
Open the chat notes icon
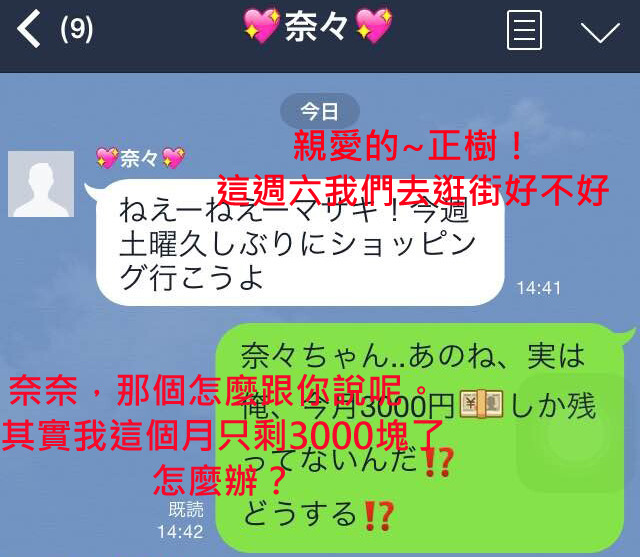[x=525, y=30]
